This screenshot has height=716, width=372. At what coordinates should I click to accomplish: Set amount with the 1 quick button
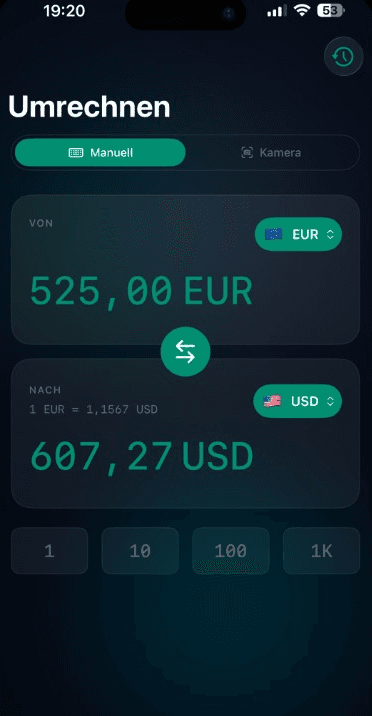click(49, 551)
